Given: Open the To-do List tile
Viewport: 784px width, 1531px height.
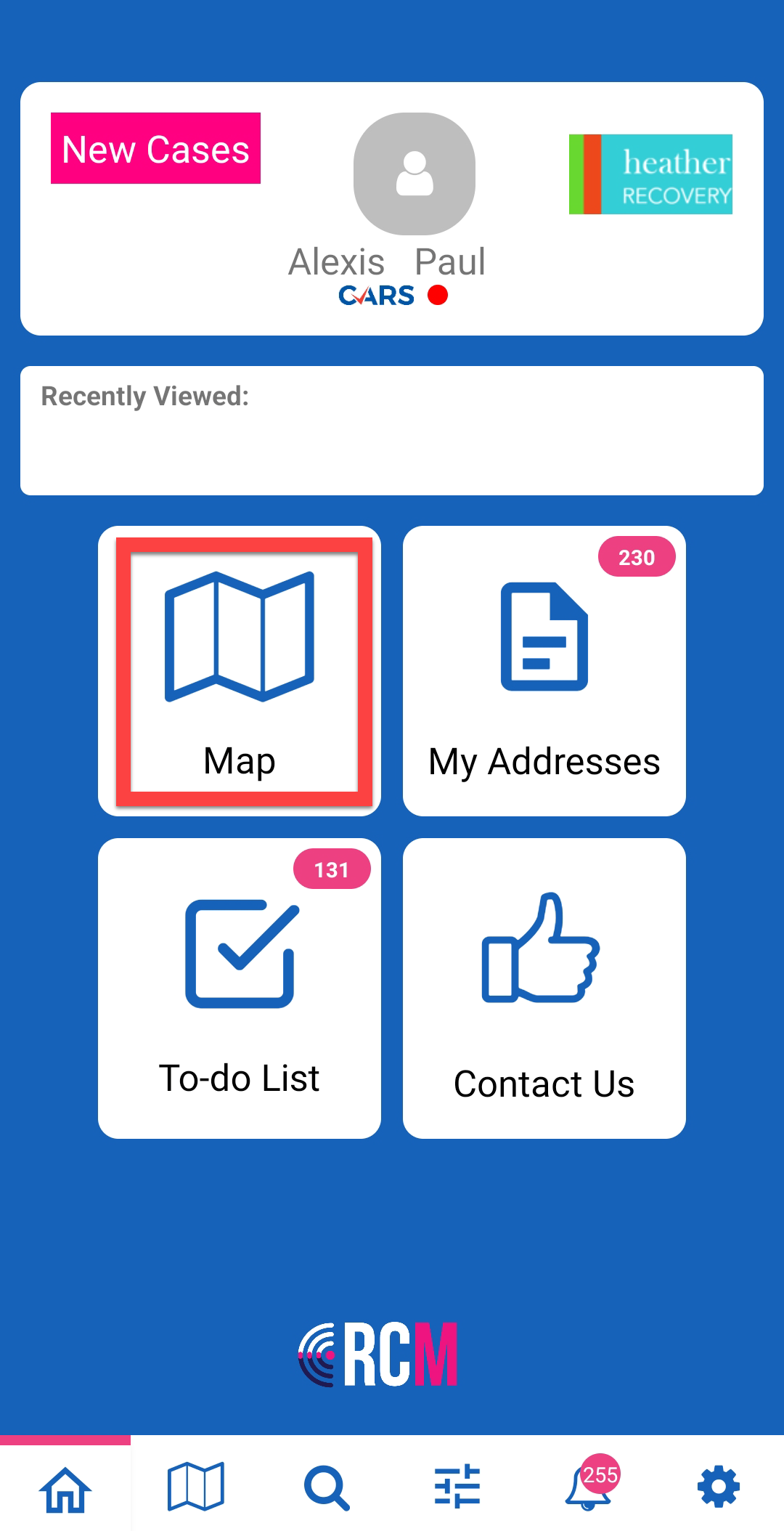Looking at the screenshot, I should coord(240,988).
